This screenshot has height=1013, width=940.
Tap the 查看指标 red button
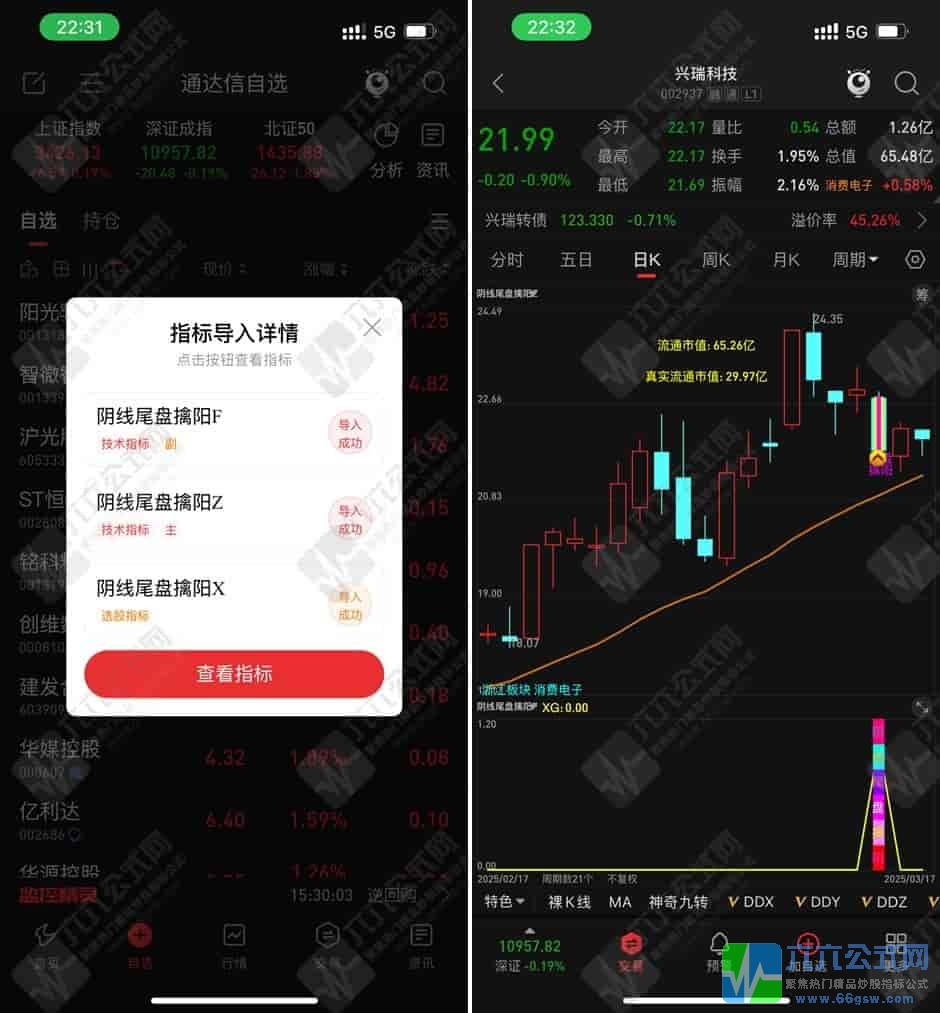point(234,674)
